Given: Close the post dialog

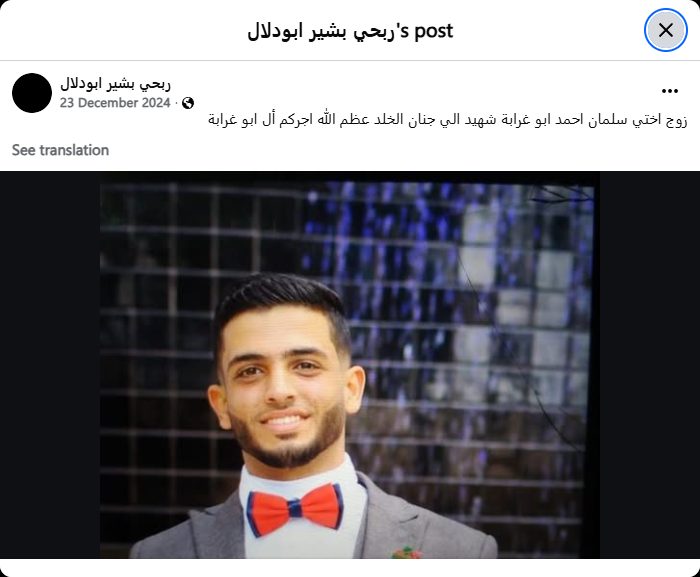Looking at the screenshot, I should coord(665,30).
